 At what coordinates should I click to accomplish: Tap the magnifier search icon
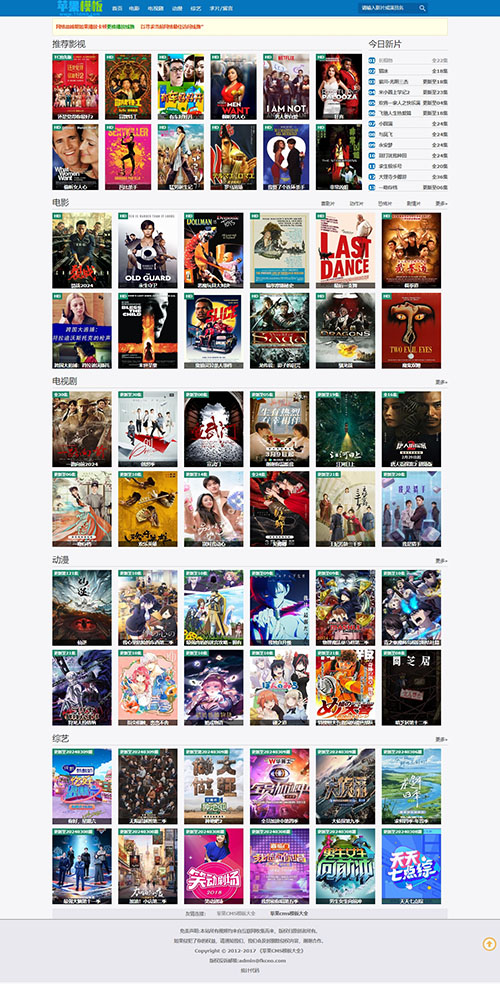tap(422, 8)
